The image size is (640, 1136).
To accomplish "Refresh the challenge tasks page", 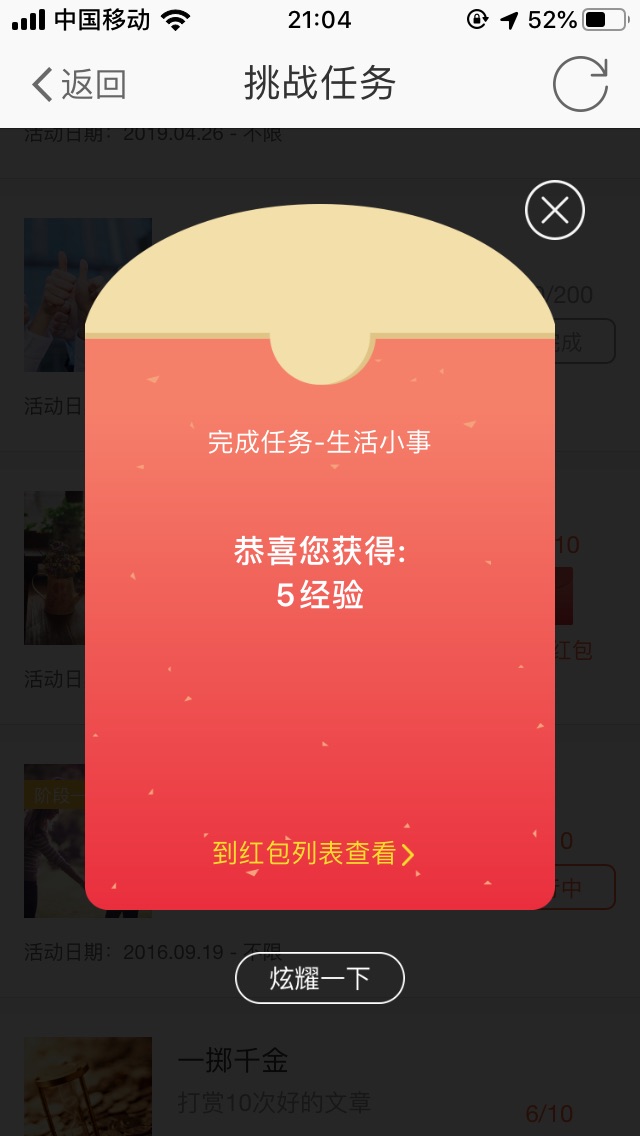I will [581, 85].
